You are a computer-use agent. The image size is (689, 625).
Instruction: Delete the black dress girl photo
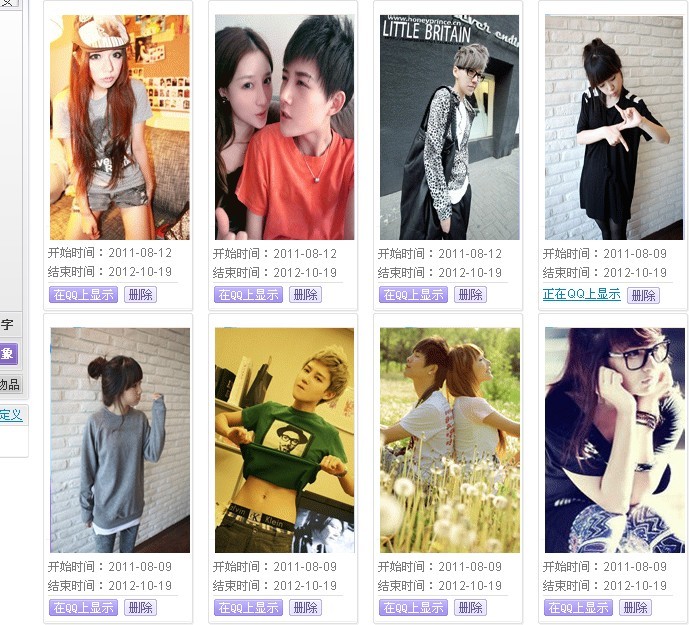tap(643, 295)
